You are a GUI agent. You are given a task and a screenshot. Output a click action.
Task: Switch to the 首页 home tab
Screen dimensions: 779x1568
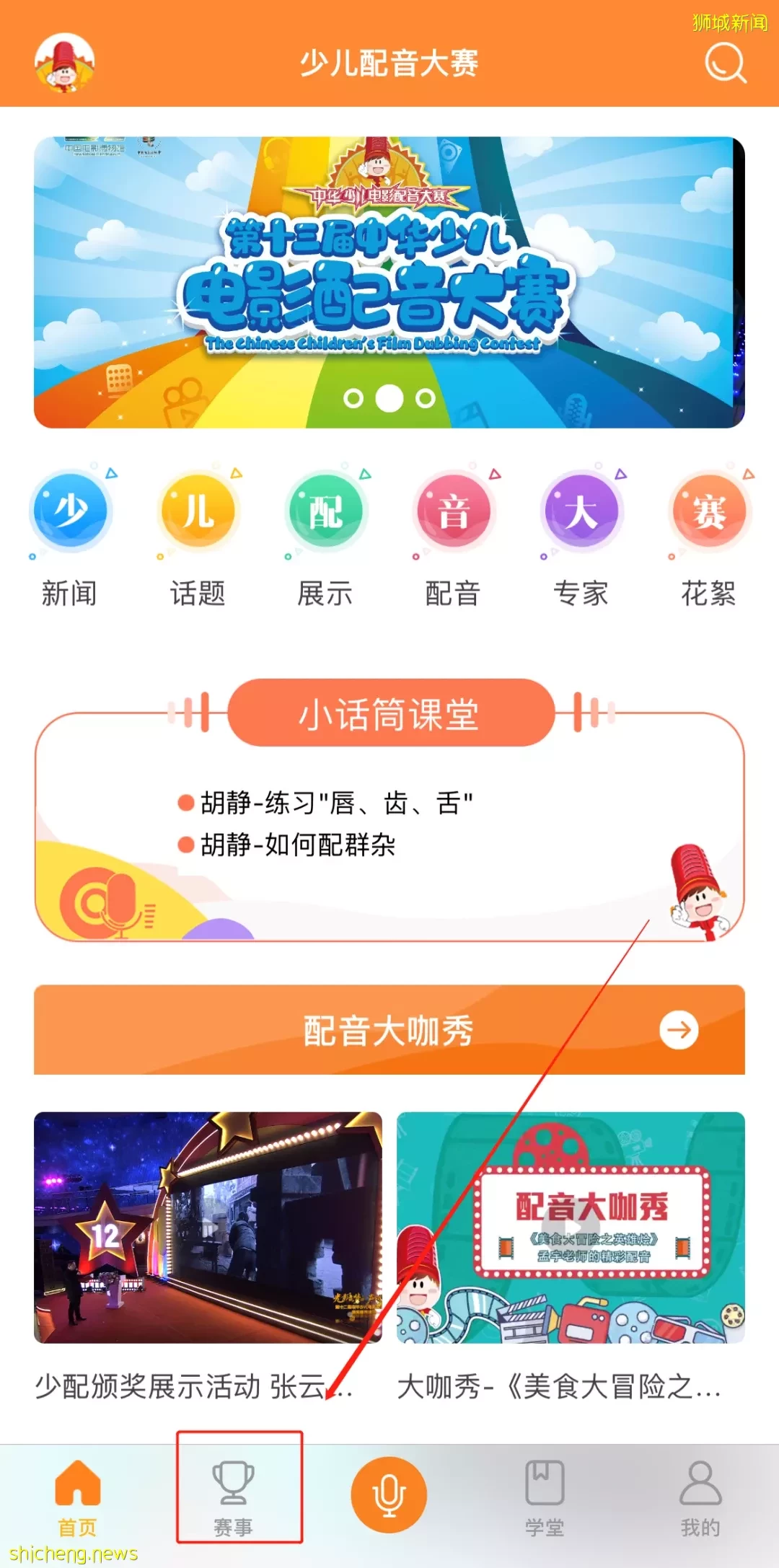click(x=77, y=1497)
